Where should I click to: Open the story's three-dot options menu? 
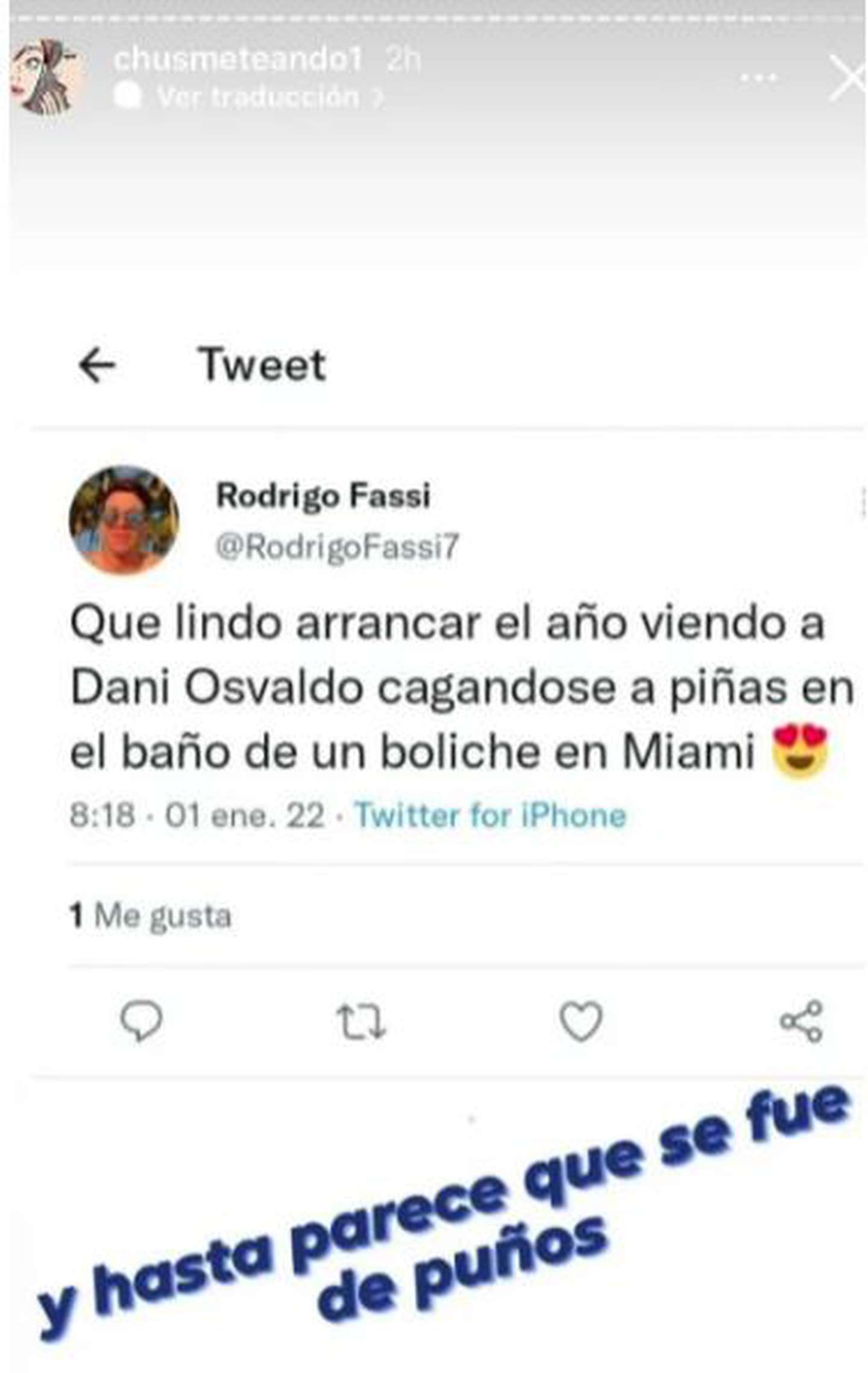click(758, 78)
